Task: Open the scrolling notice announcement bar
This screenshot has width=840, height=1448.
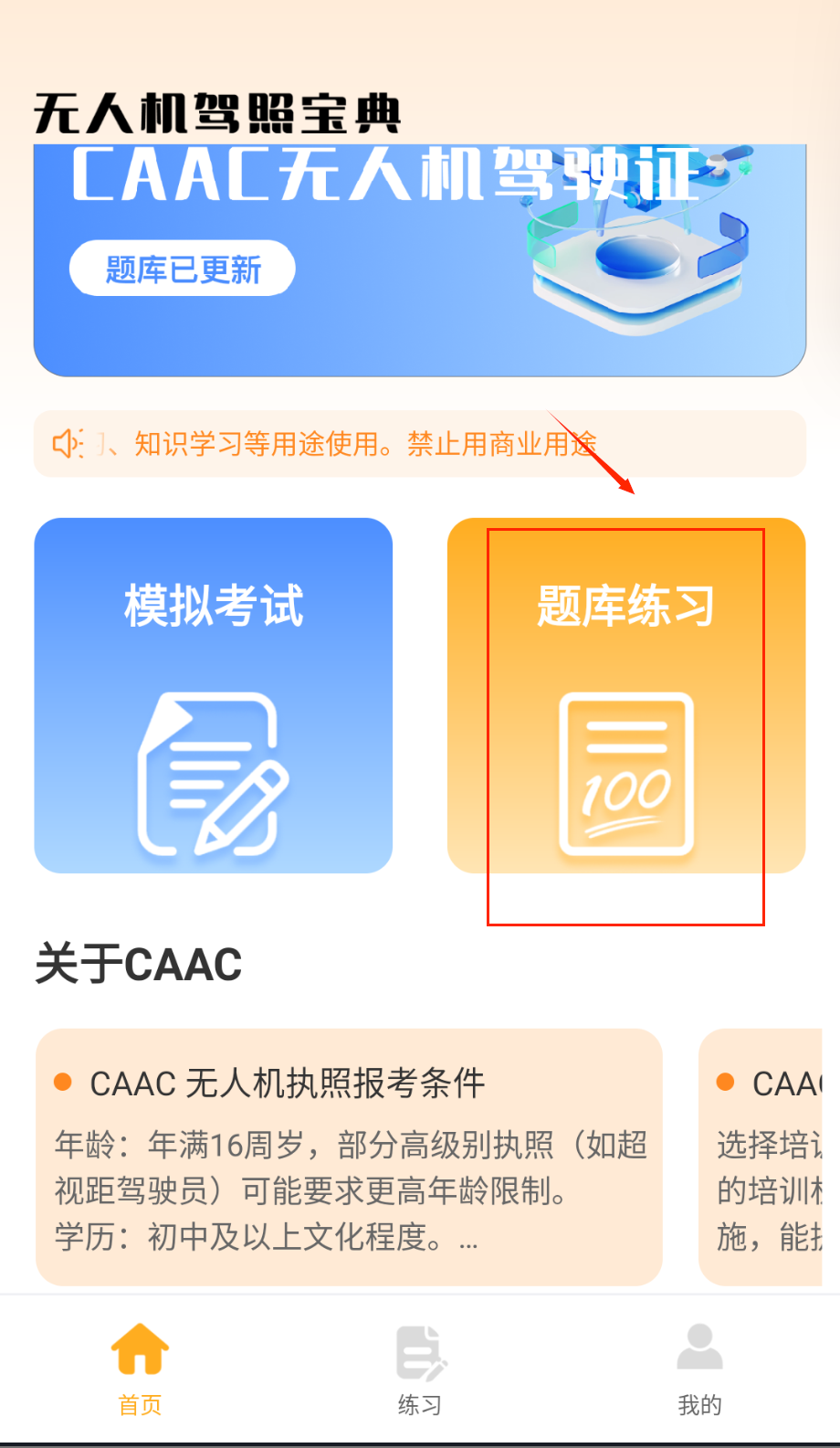Action: point(420,444)
